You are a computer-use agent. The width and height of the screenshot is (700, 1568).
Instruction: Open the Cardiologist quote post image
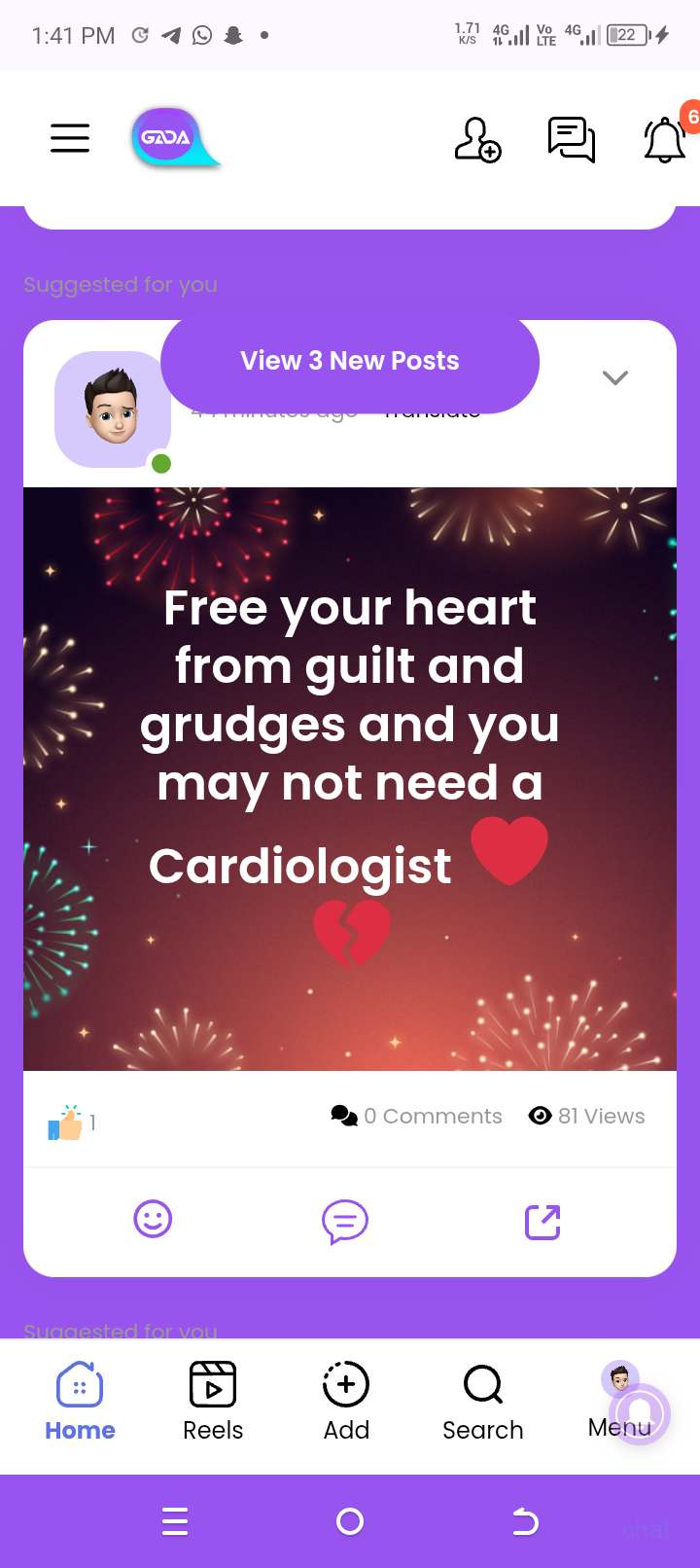[350, 778]
